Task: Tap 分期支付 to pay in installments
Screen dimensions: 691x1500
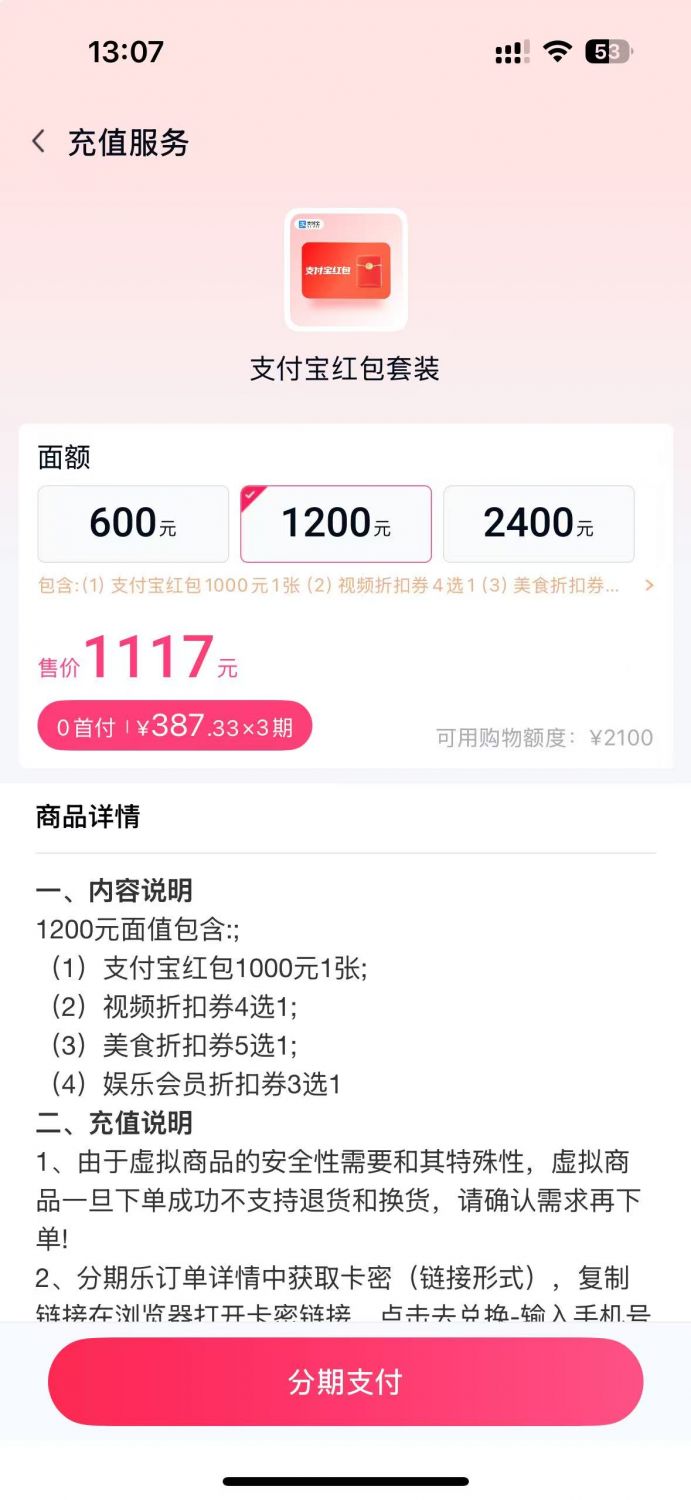Action: pos(345,1382)
